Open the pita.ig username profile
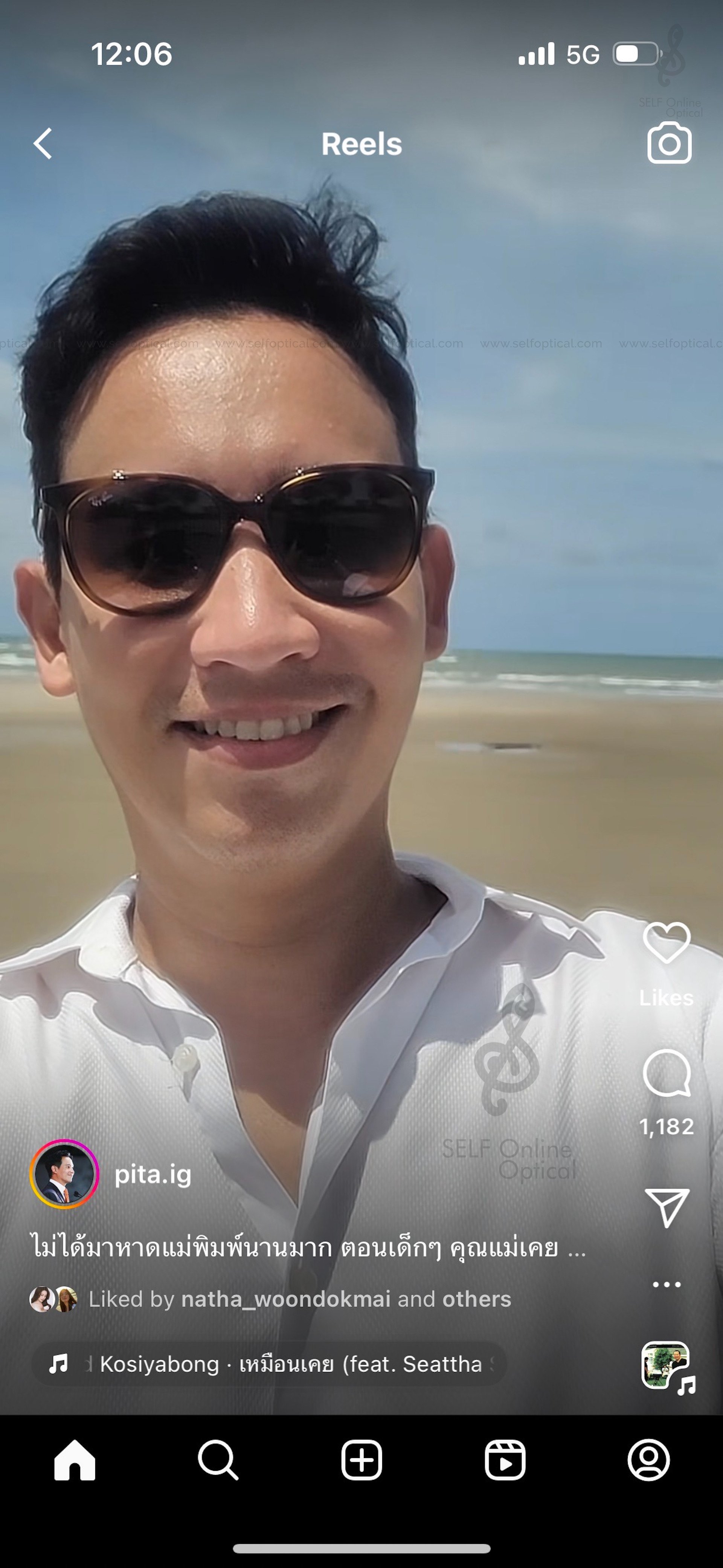Viewport: 723px width, 1568px height. 153,1174
